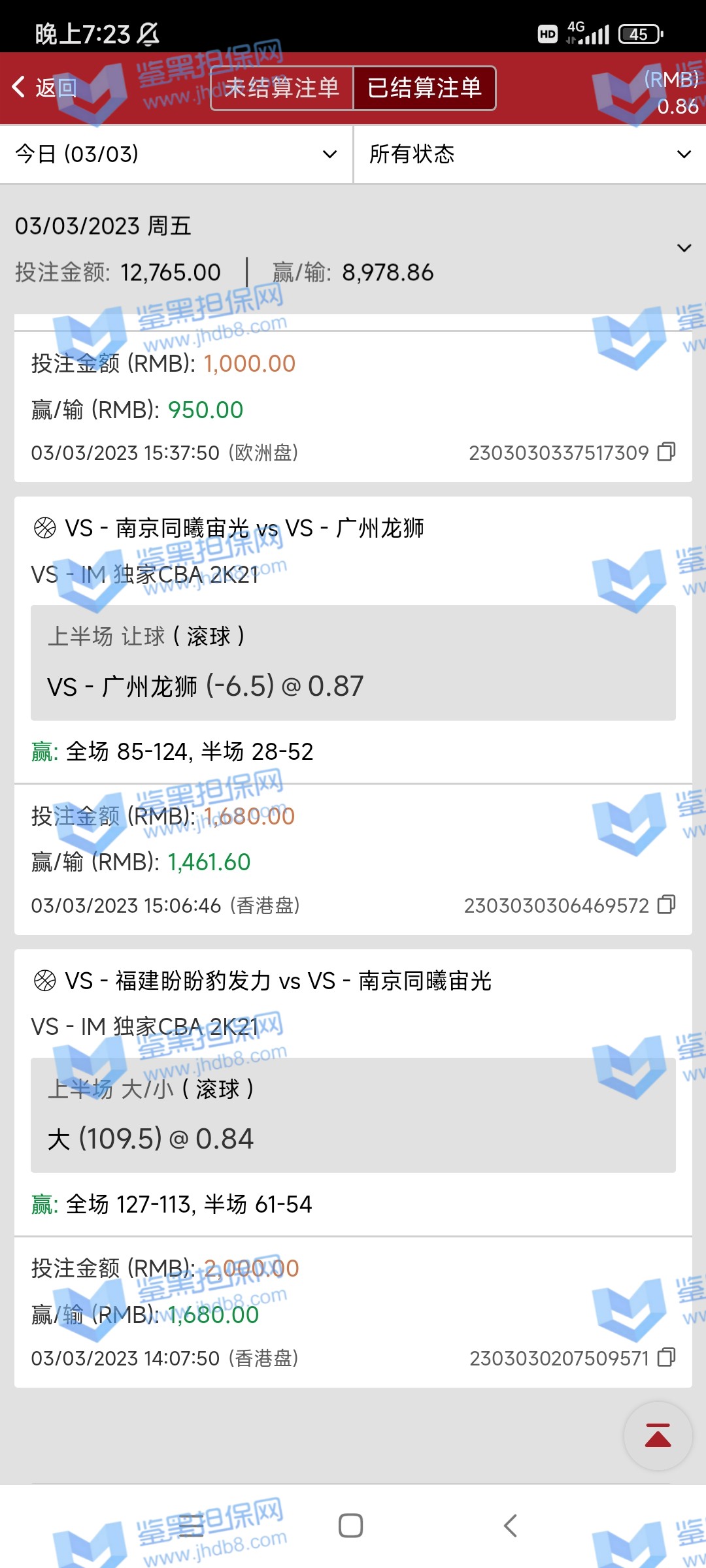Tap the system back navigation button
This screenshot has height=1568, width=706.
click(511, 1526)
